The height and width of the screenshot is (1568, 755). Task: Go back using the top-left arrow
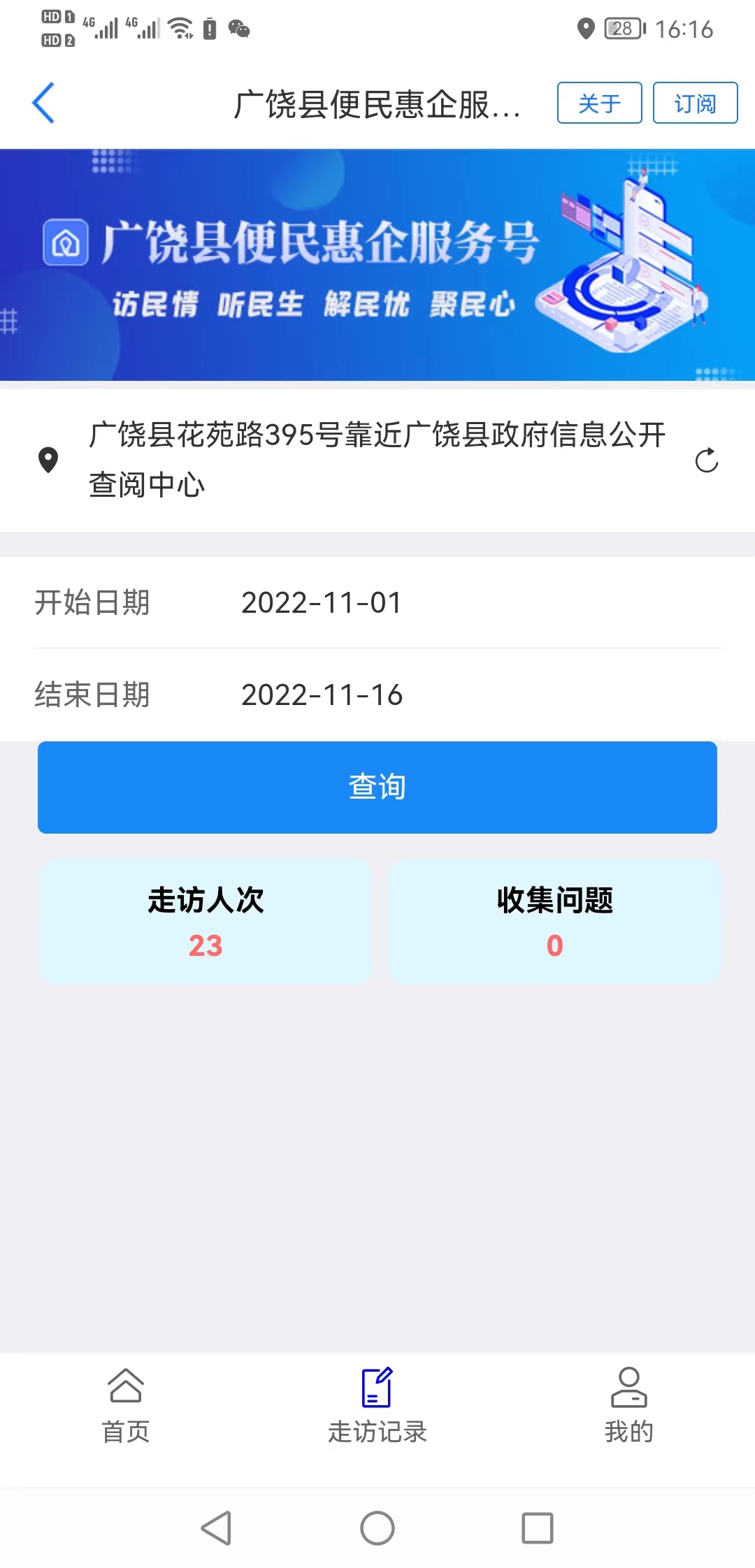tap(43, 103)
